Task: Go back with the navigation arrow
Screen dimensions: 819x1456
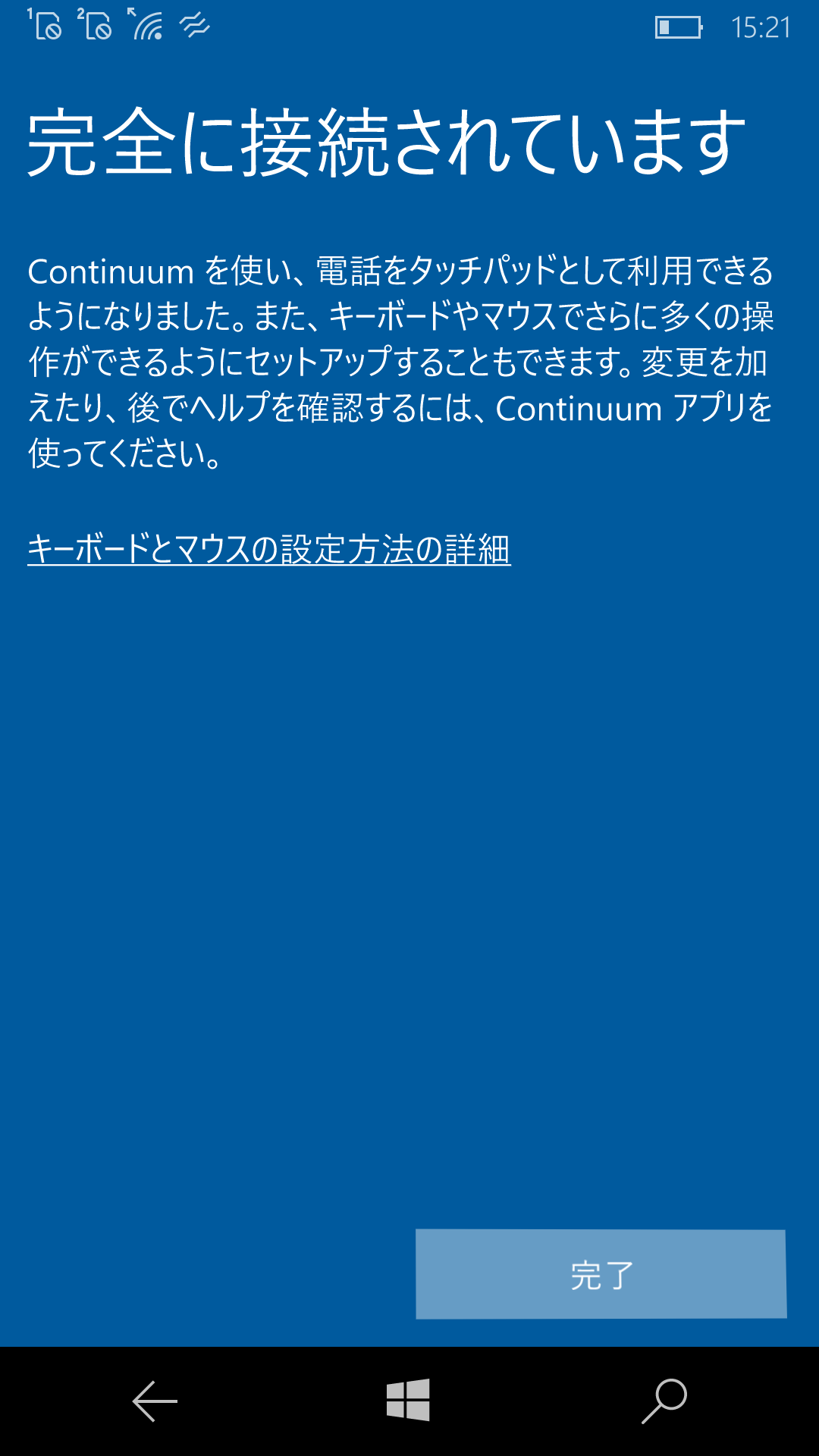Action: click(155, 1401)
